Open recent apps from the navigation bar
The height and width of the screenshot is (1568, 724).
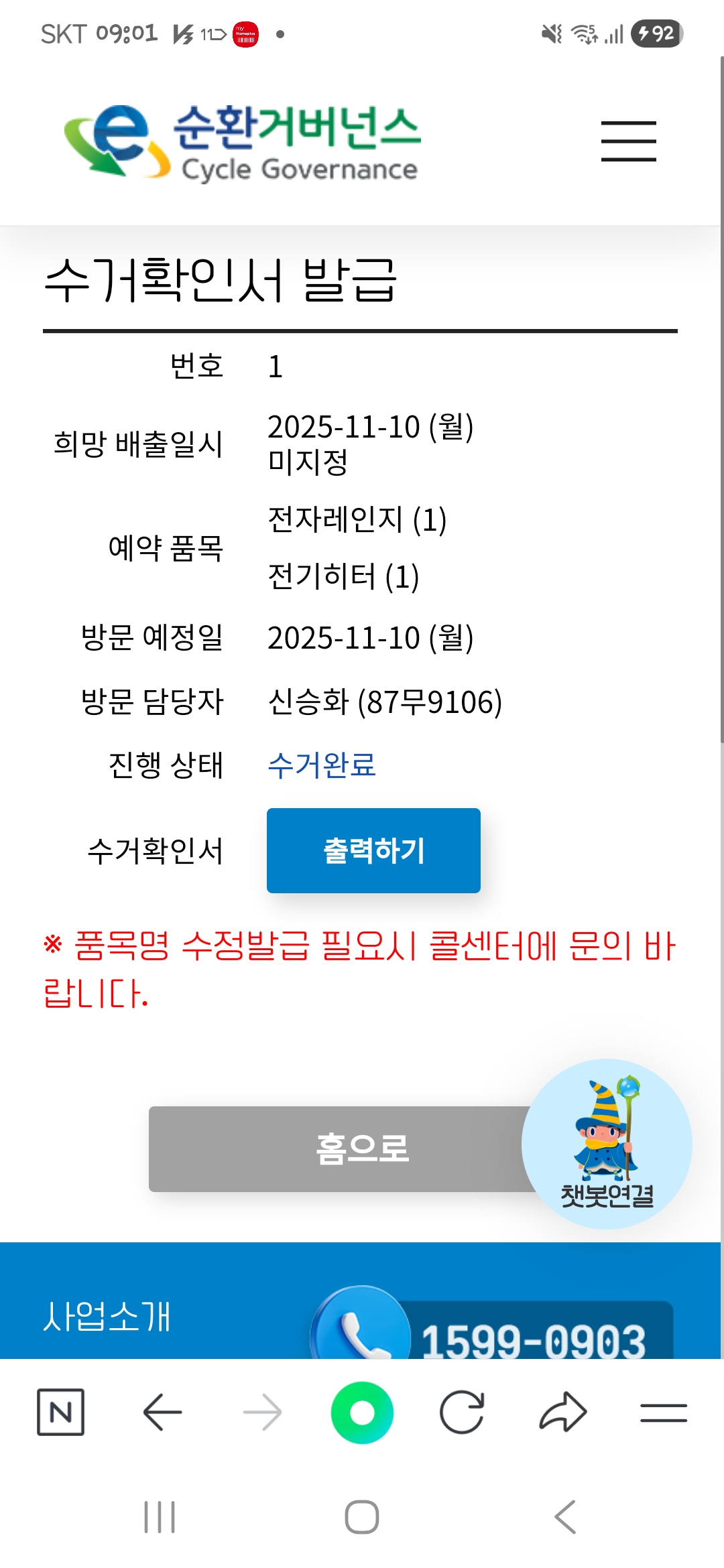(160, 1517)
